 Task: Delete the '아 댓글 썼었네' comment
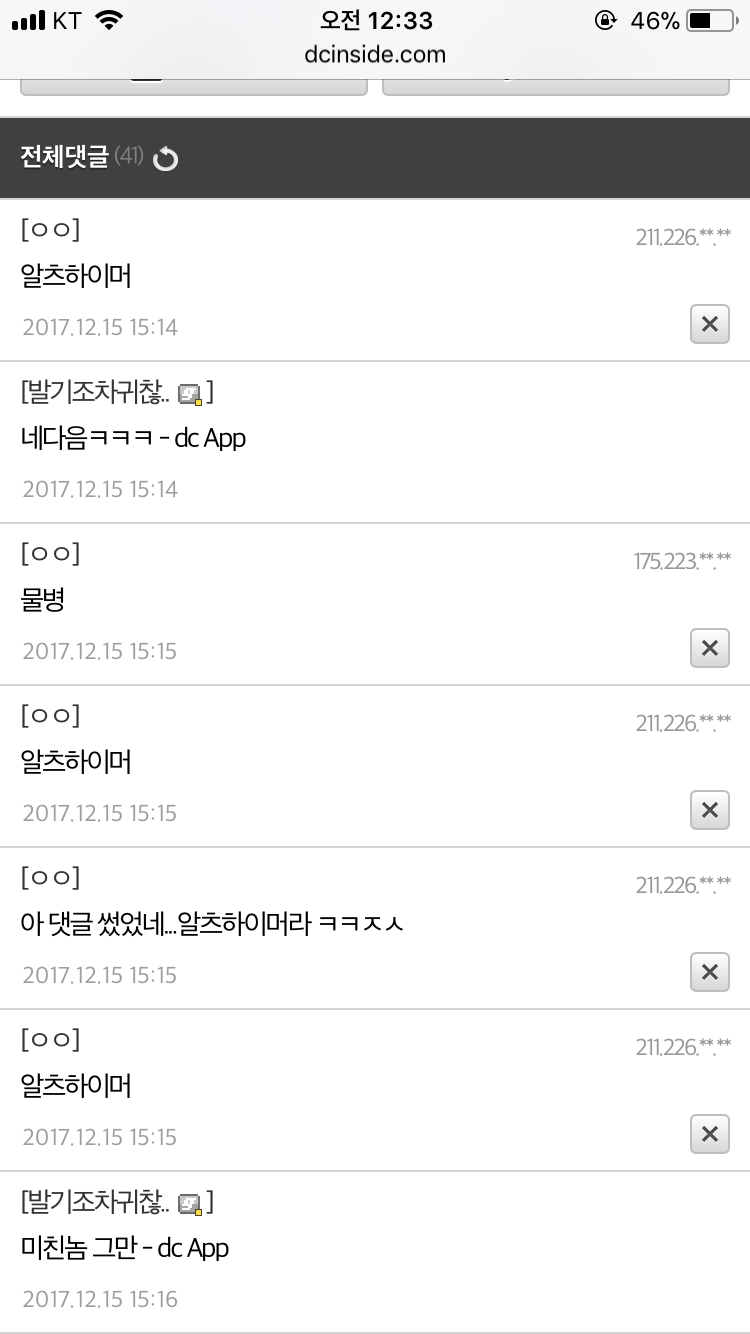click(x=709, y=972)
